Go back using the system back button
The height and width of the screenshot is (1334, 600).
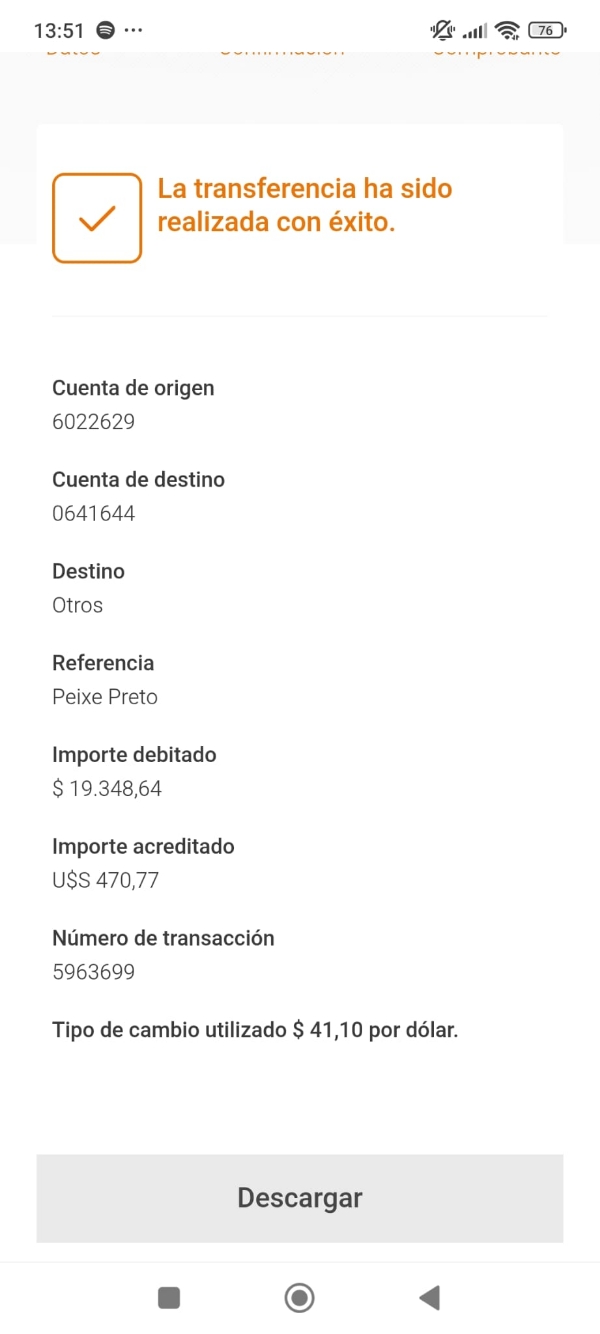(429, 1298)
